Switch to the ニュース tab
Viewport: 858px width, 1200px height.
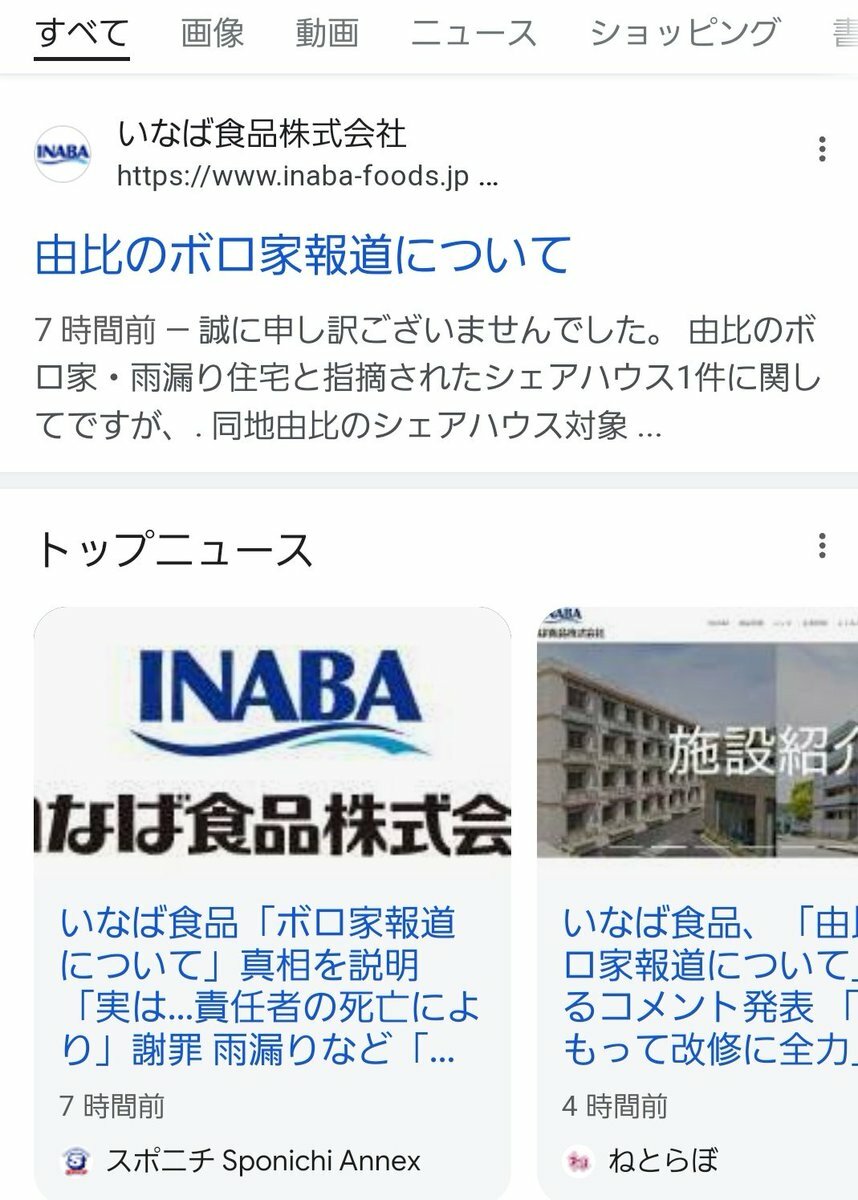click(474, 33)
